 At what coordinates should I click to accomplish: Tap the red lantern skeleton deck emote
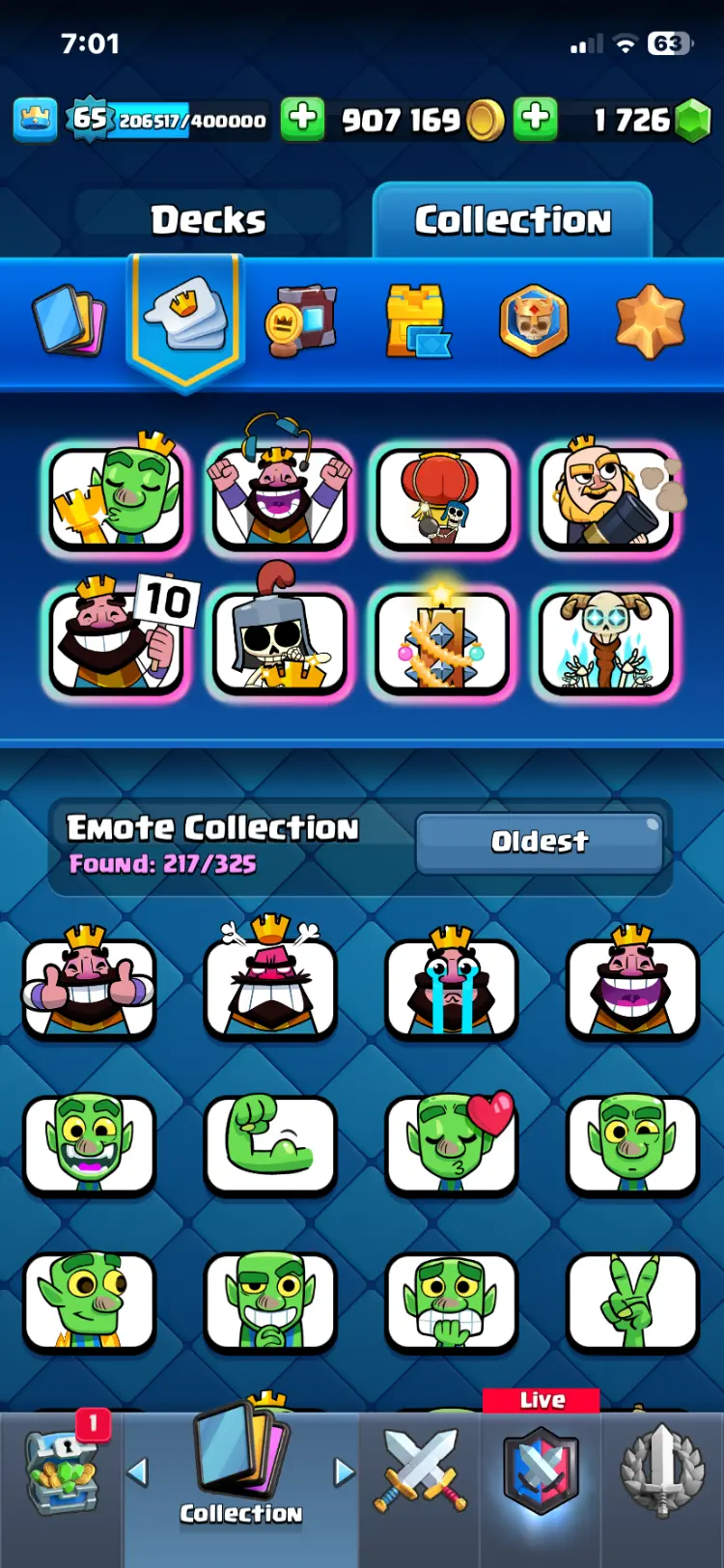click(x=443, y=497)
